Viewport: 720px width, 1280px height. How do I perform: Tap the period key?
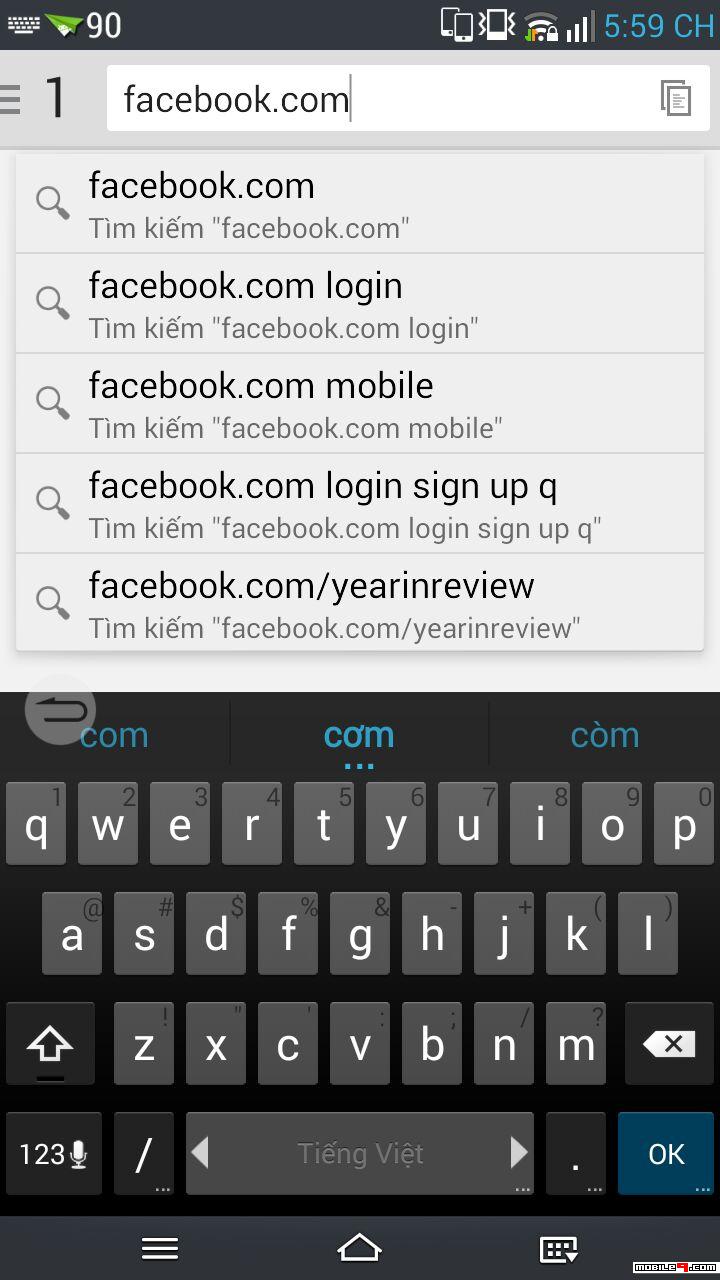click(576, 1154)
